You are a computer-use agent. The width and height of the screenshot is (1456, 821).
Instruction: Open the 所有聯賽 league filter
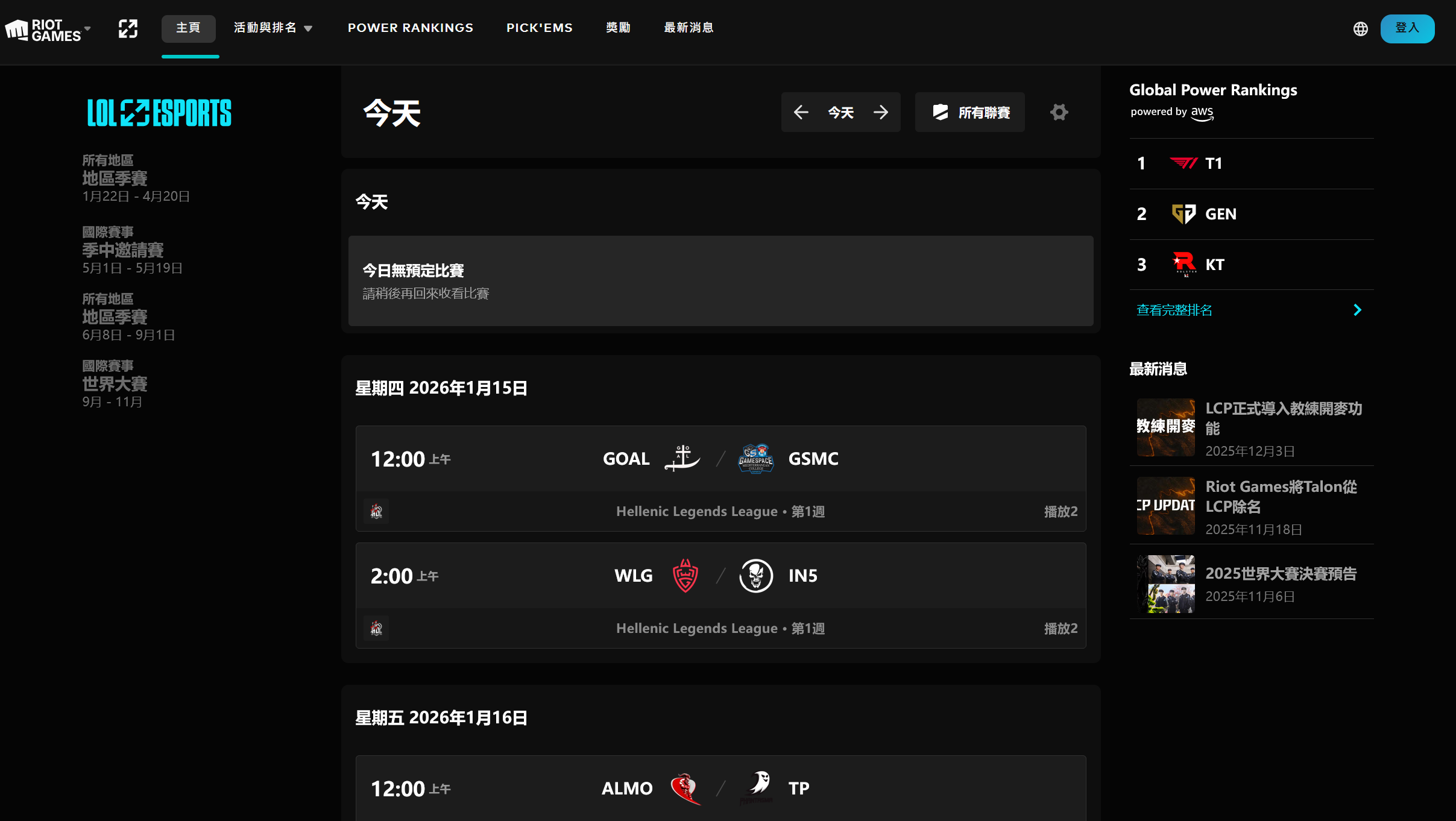970,112
